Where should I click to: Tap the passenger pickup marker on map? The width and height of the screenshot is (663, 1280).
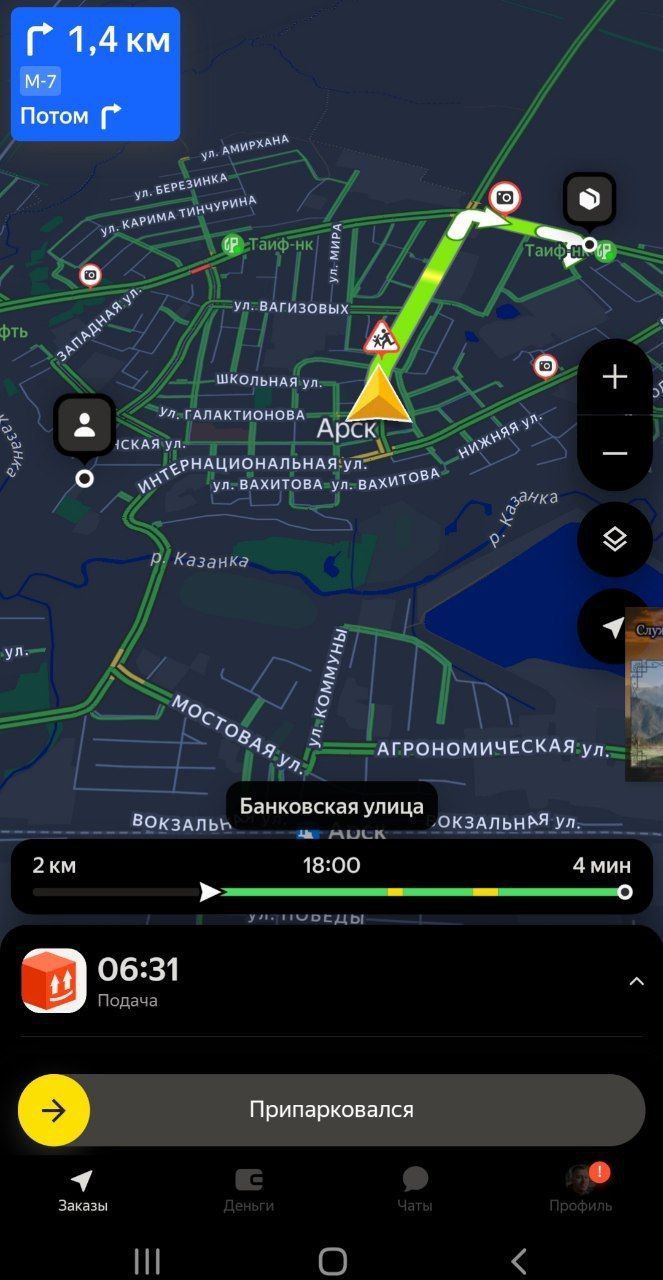coord(85,426)
